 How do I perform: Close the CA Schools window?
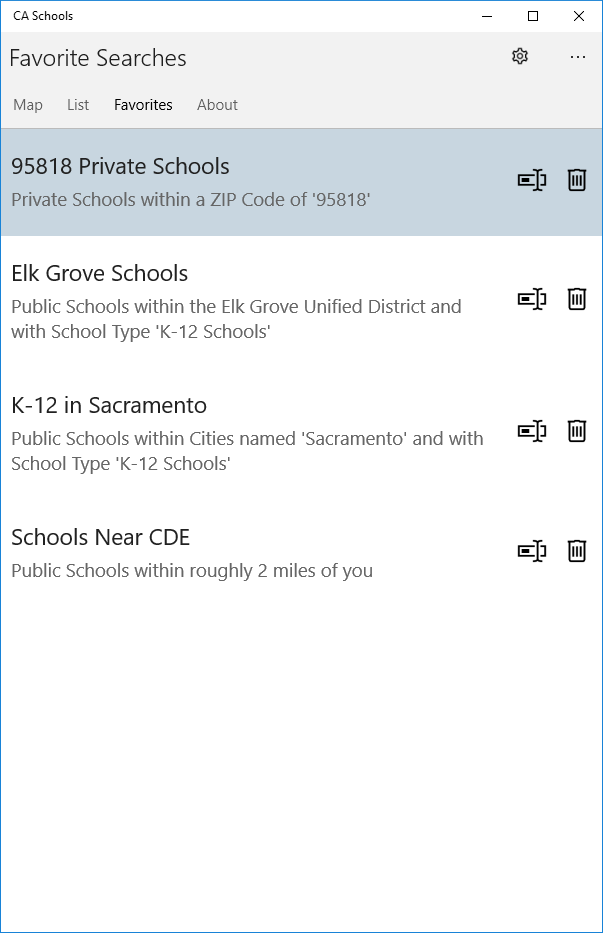point(579,16)
